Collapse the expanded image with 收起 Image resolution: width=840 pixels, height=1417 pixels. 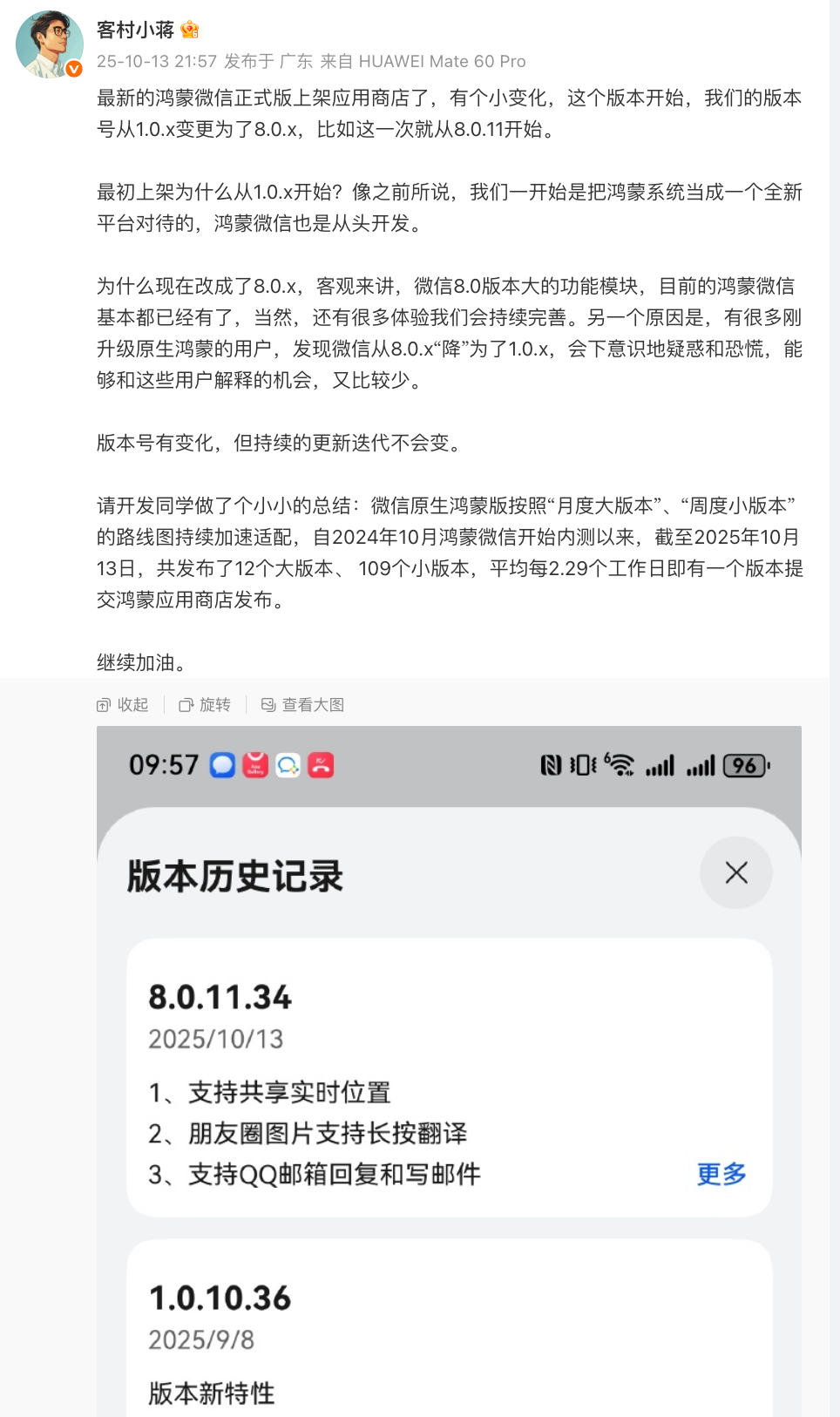coord(123,704)
